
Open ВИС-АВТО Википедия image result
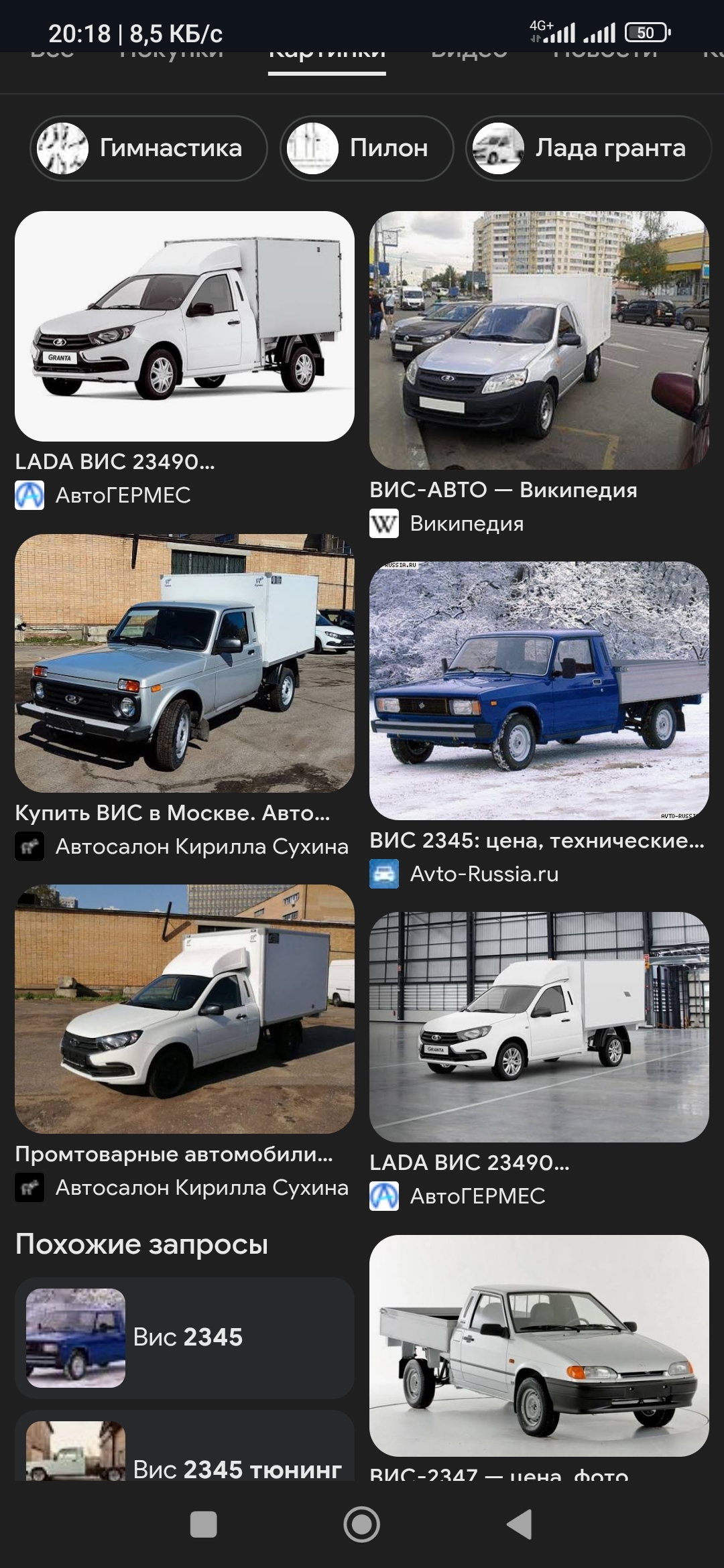(539, 340)
